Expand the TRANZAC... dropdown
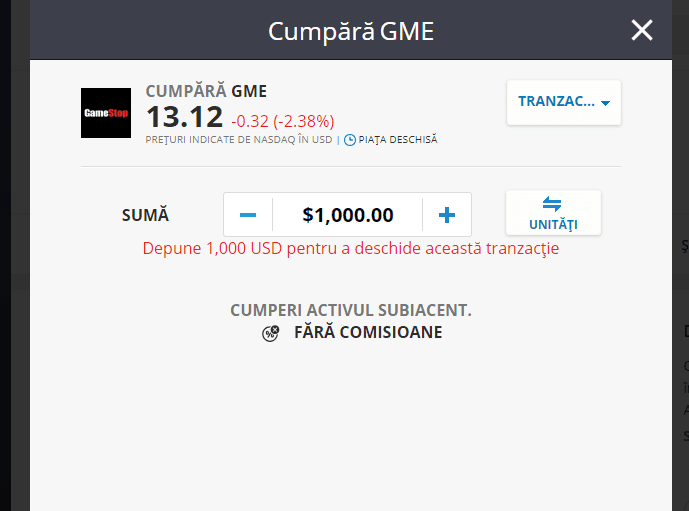Viewport: 689px width, 511px height. click(x=564, y=102)
